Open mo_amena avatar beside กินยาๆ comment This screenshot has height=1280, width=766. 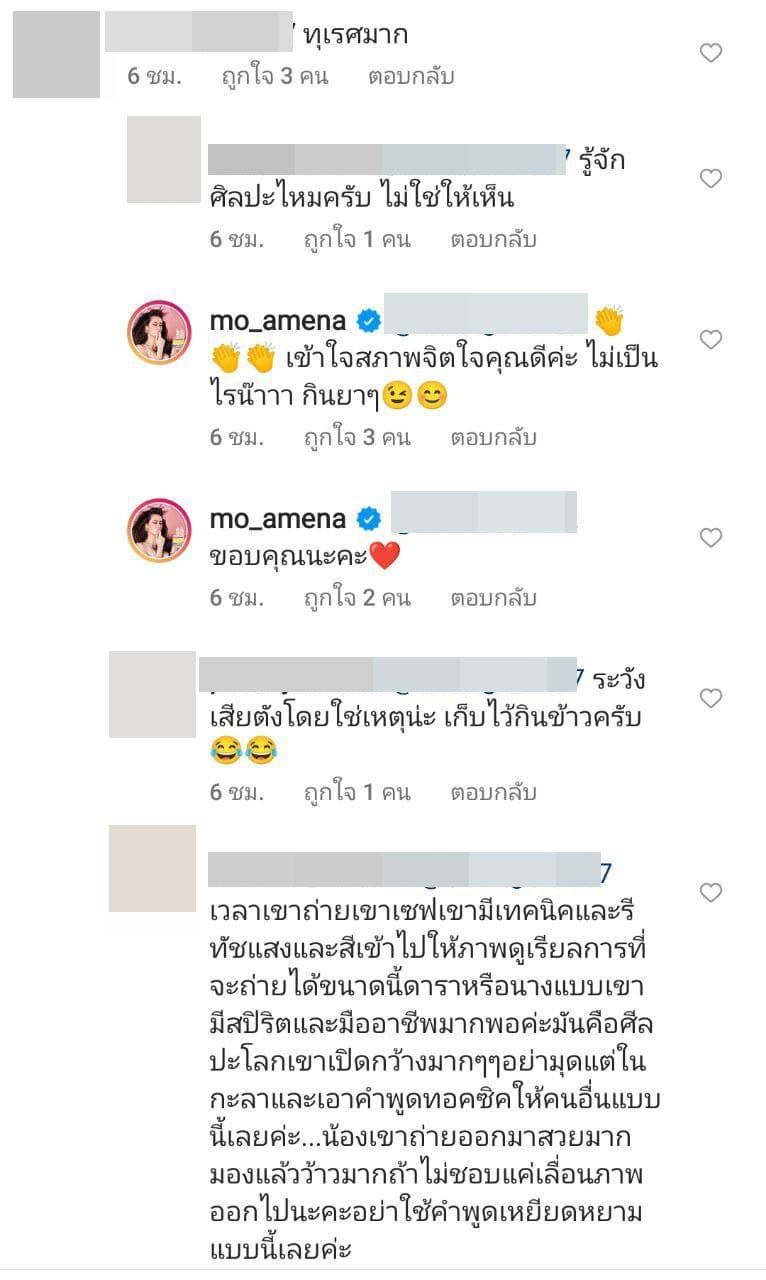[159, 331]
